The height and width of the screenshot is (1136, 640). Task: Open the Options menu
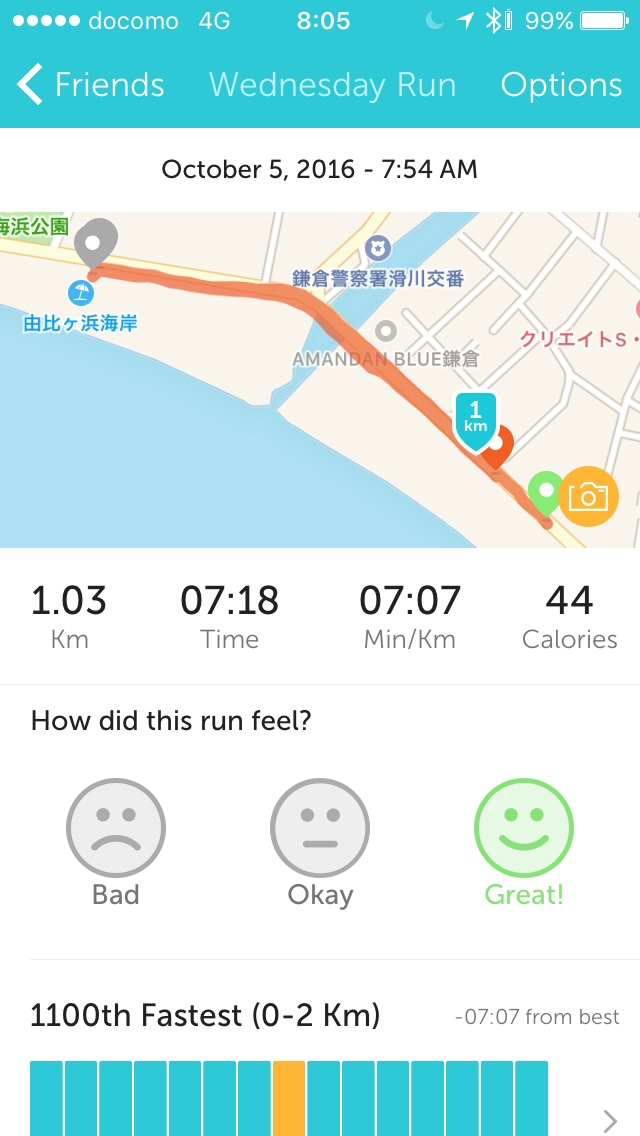pyautogui.click(x=561, y=86)
